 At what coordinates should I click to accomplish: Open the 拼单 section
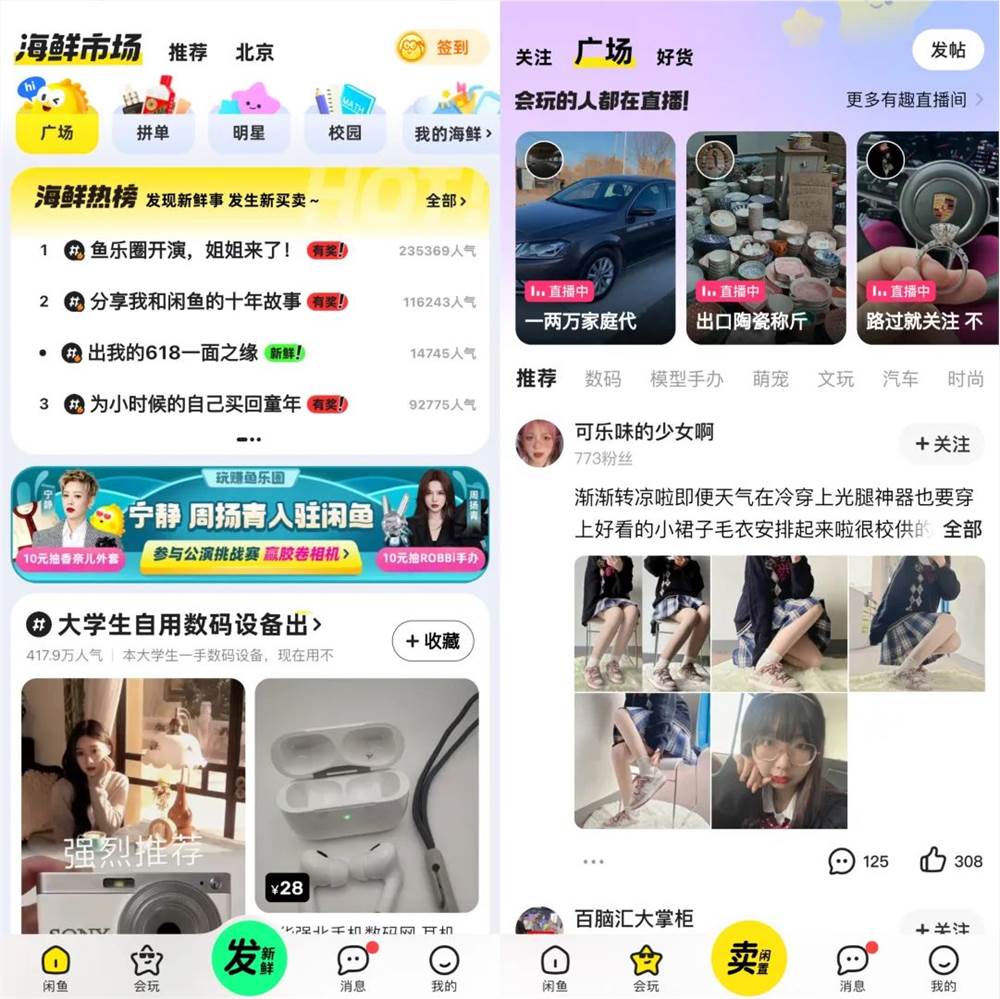point(153,132)
